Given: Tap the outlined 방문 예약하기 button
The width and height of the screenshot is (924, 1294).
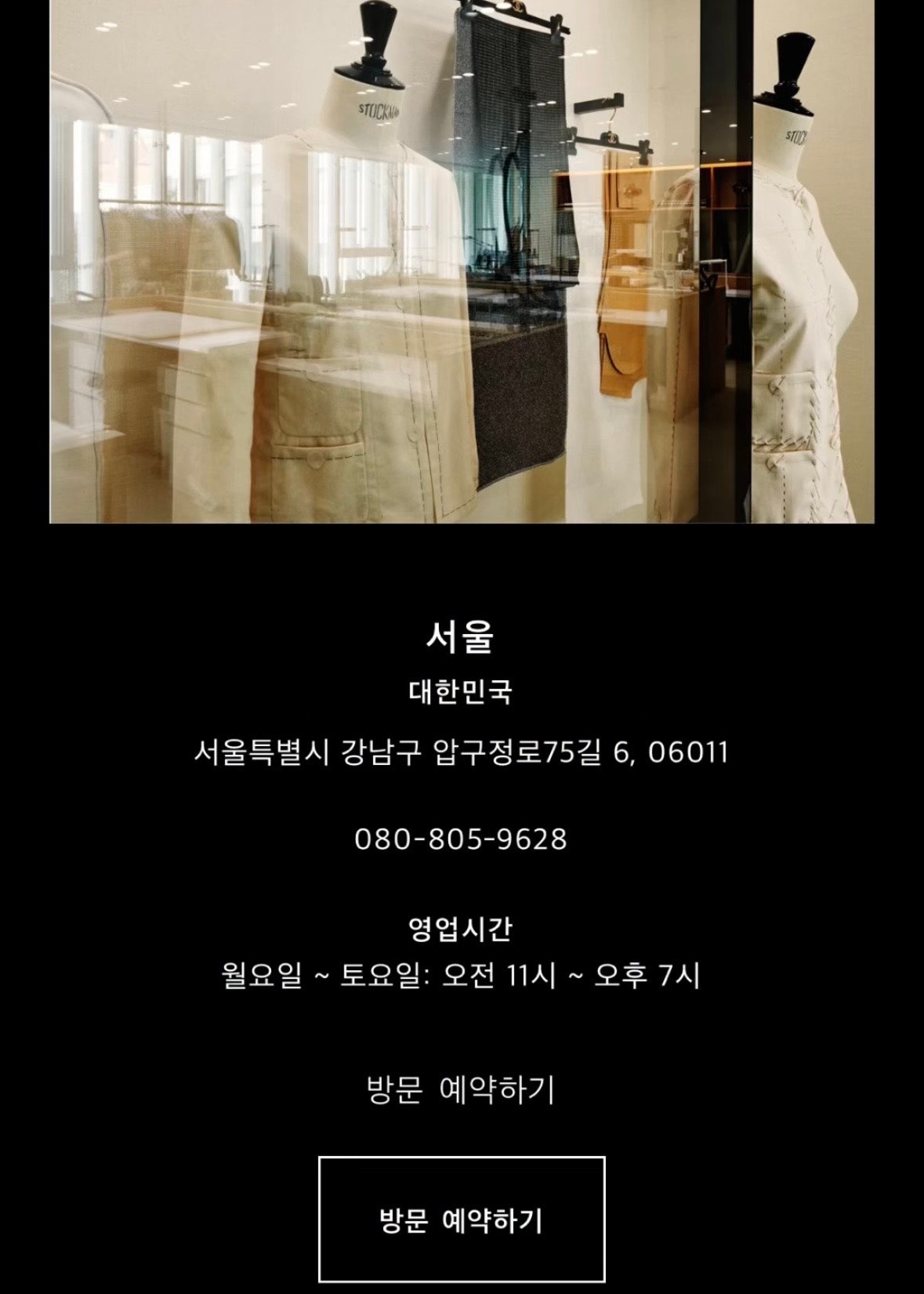Looking at the screenshot, I should [x=461, y=1220].
